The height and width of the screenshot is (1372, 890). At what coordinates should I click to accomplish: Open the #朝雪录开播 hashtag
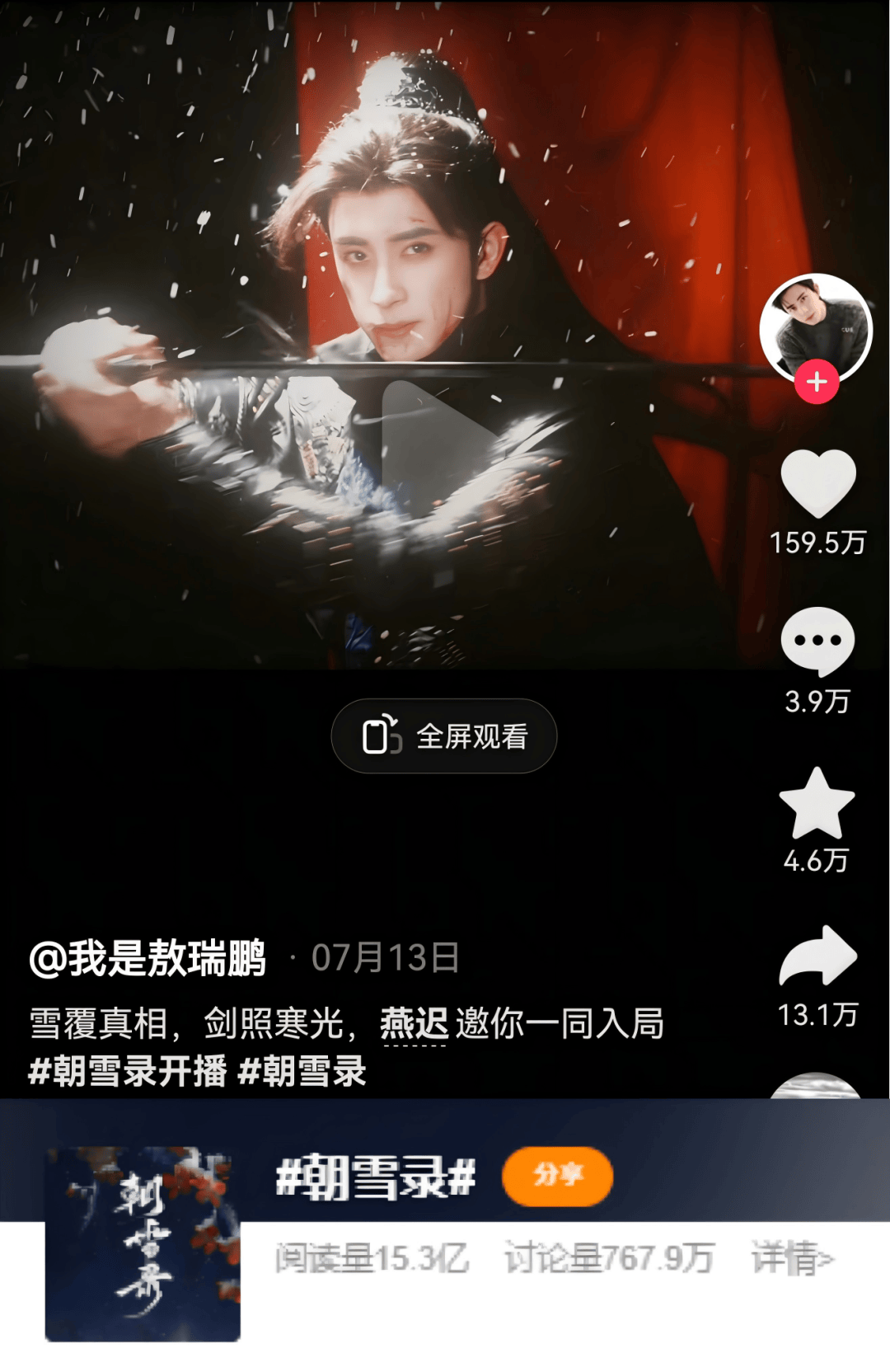[128, 1072]
